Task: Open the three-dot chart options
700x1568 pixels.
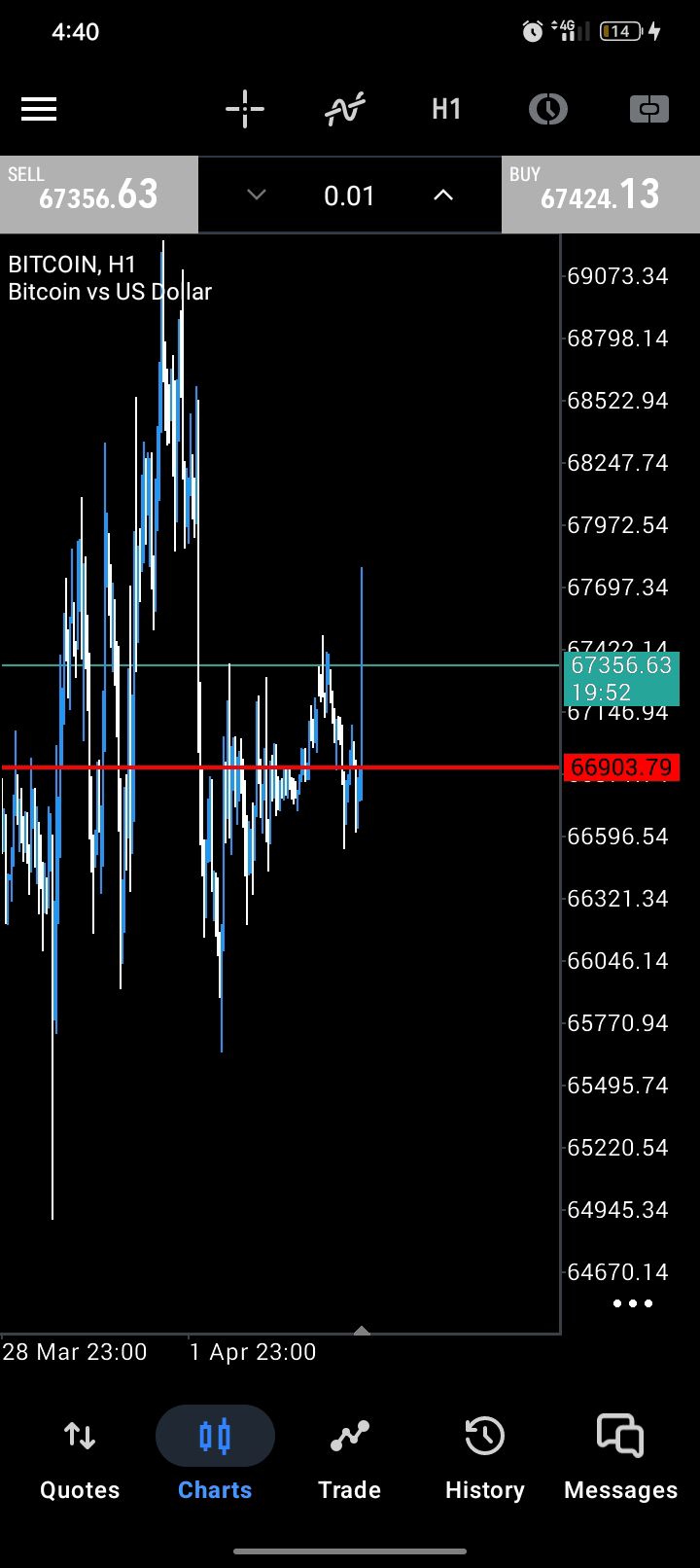Action: click(x=633, y=1303)
